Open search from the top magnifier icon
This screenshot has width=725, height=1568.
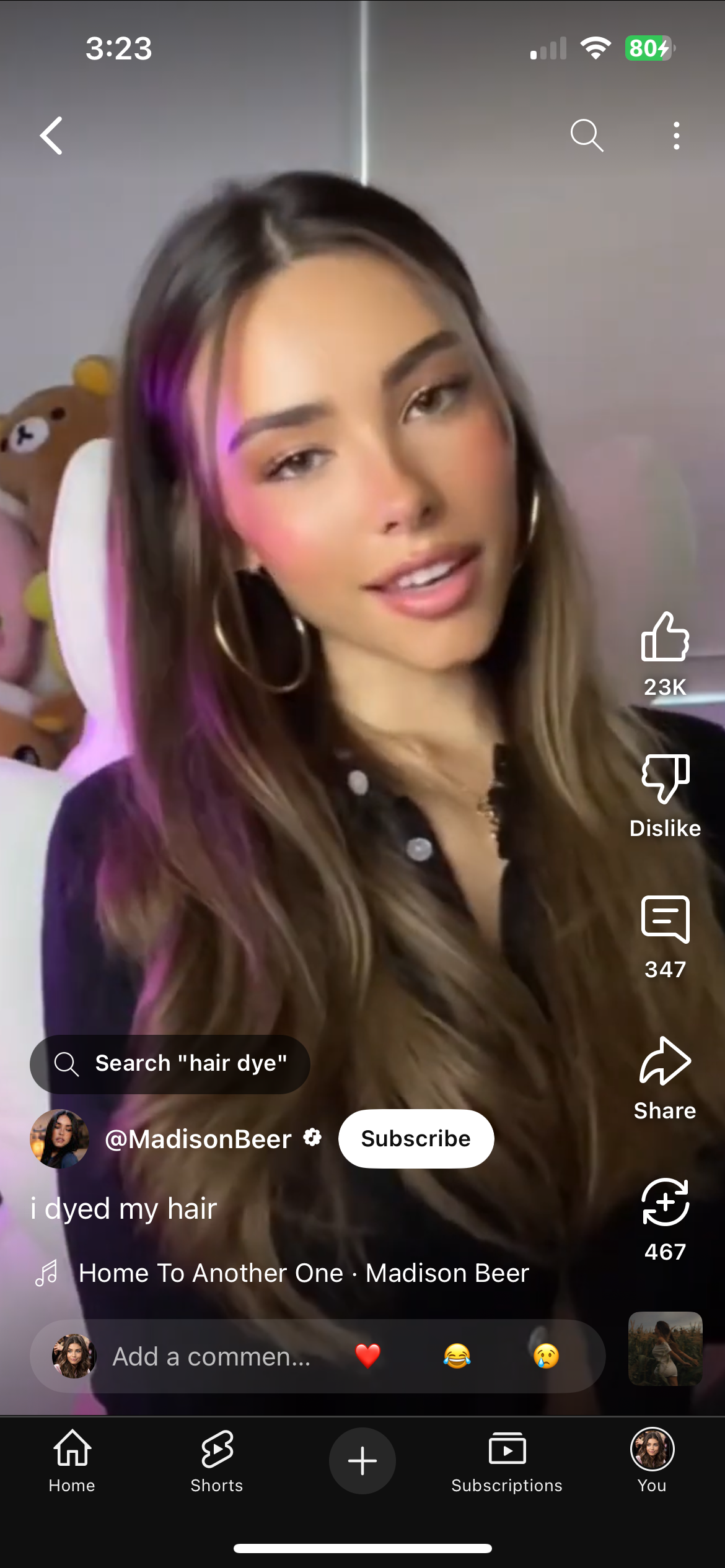tap(586, 136)
